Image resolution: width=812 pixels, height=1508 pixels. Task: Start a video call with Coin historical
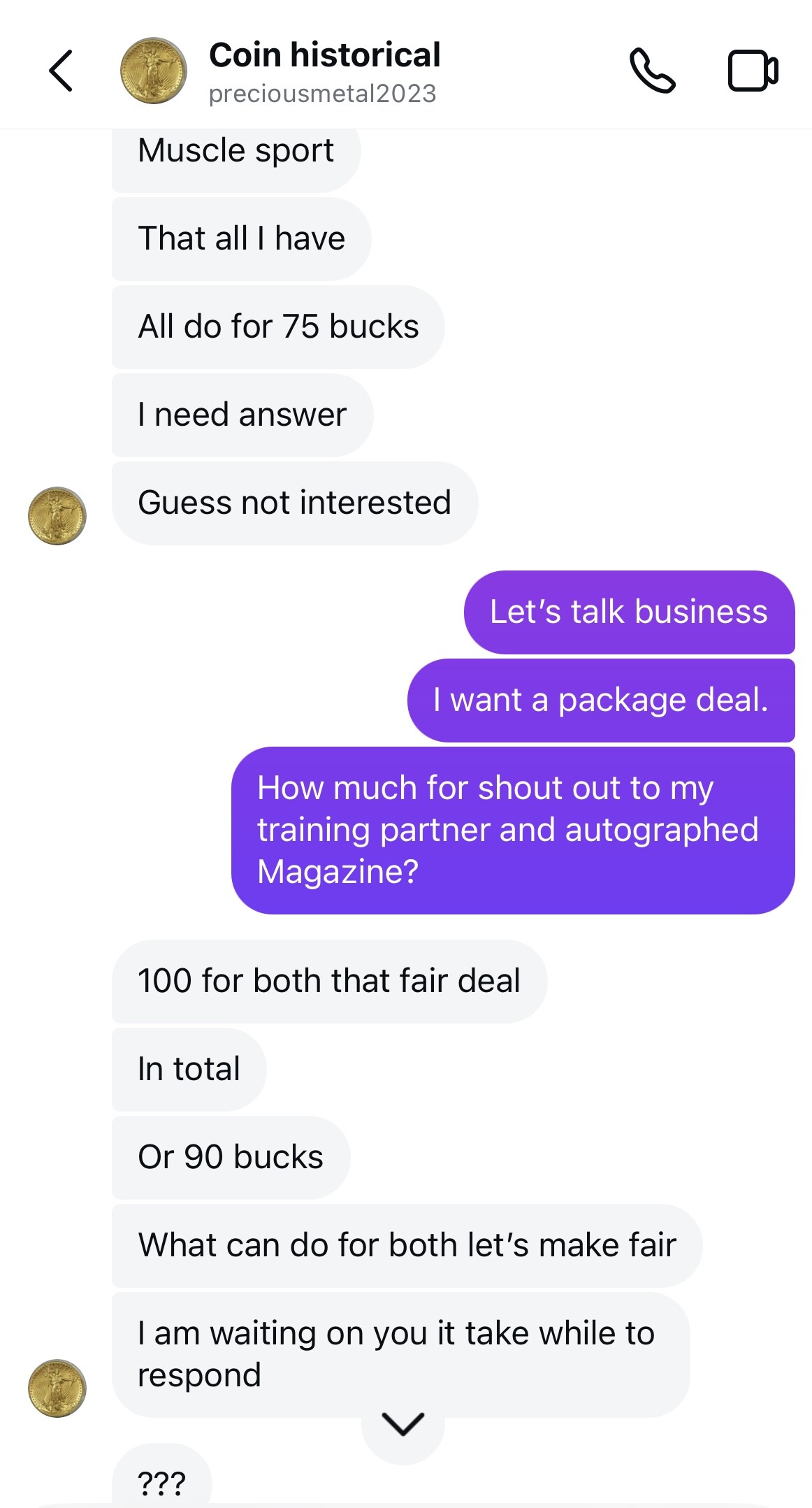(x=753, y=71)
